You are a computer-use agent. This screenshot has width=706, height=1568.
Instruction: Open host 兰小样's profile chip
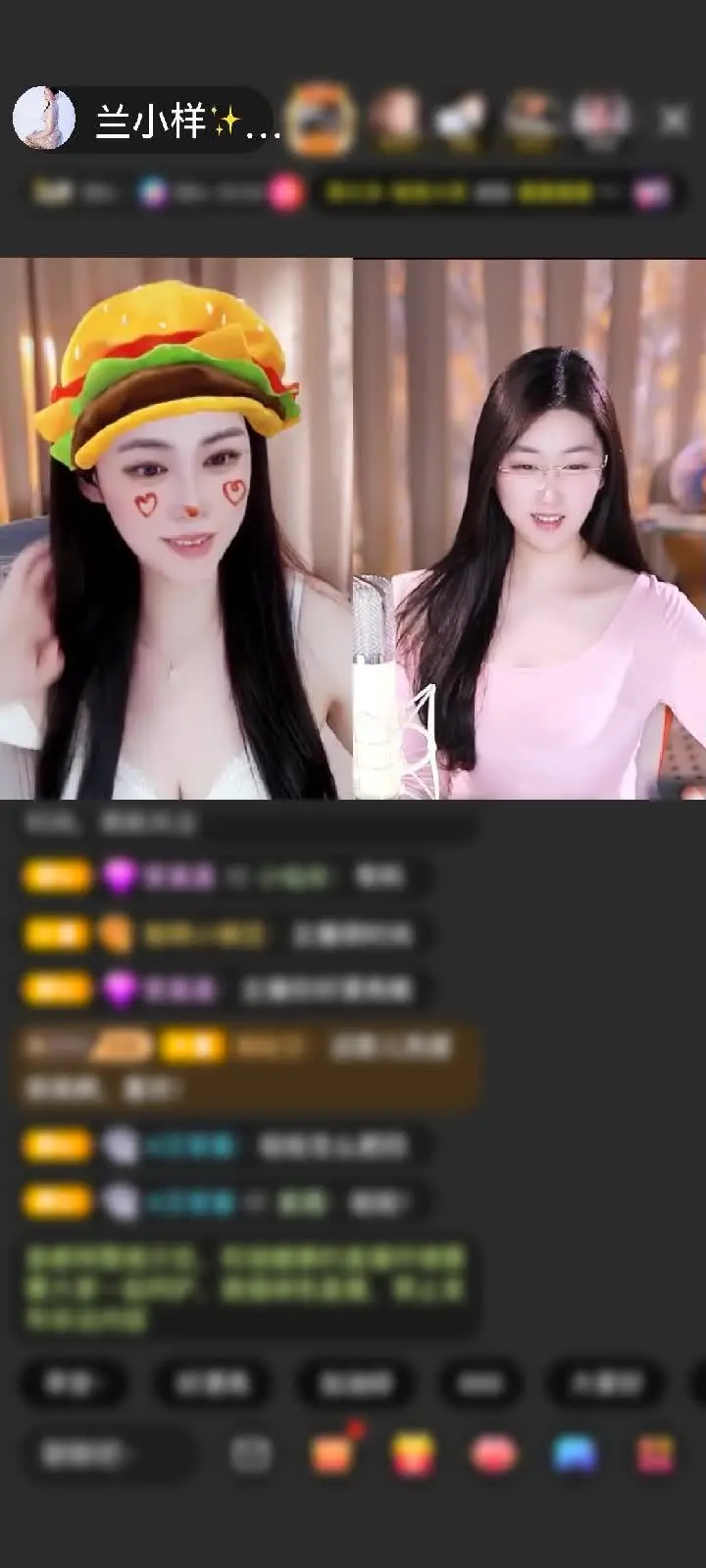pyautogui.click(x=142, y=120)
